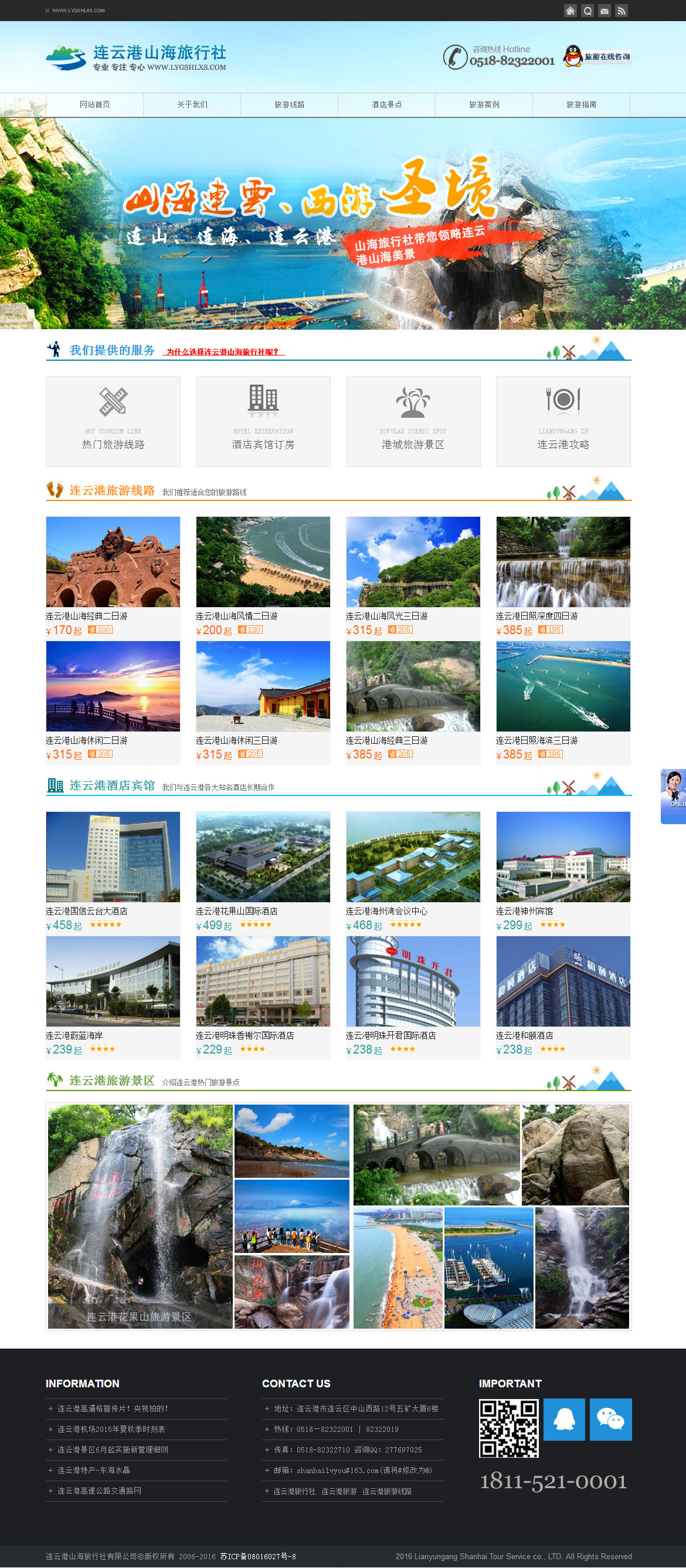Open the RSS feed icon
This screenshot has height=1568, width=686.
[621, 11]
